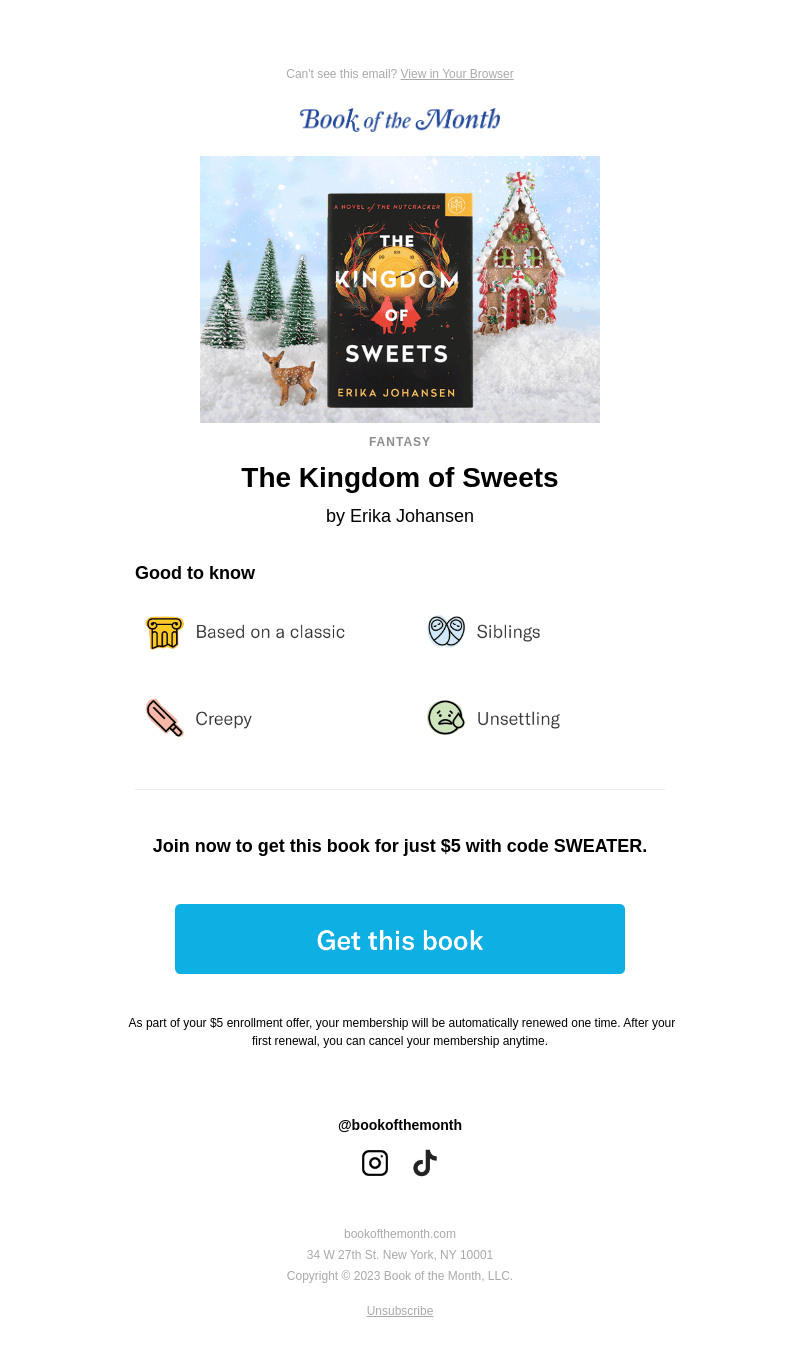Open the Instagram icon
The image size is (800, 1360).
click(375, 1163)
